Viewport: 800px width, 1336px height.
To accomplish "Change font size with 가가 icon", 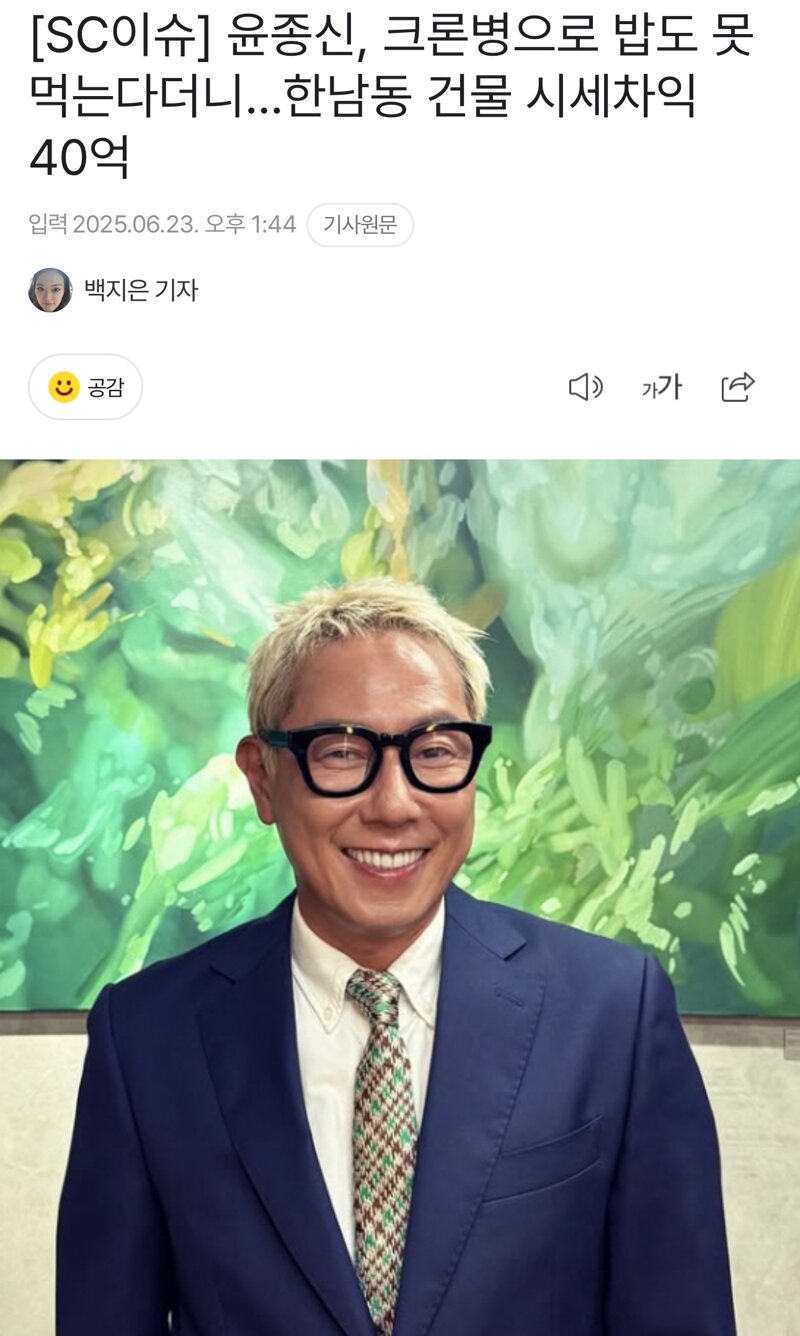I will [661, 387].
